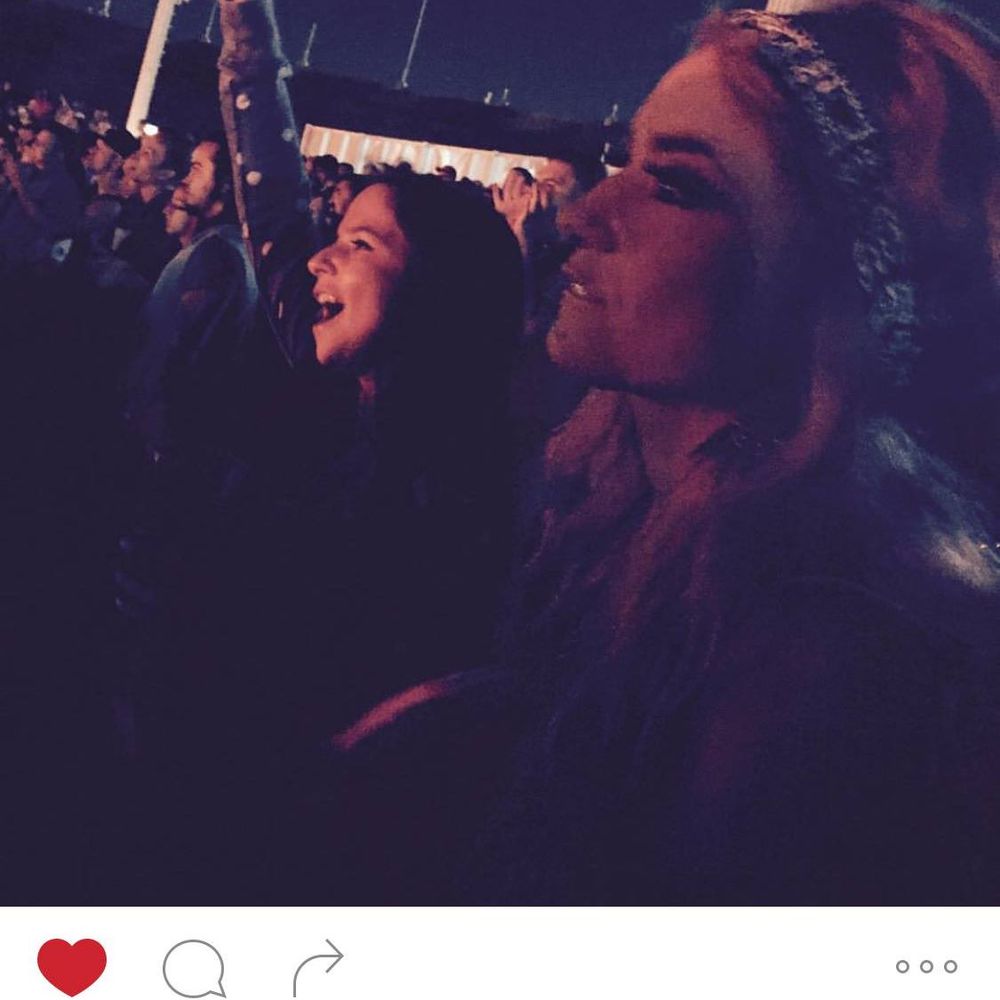The height and width of the screenshot is (1000, 1000).
Task: Tap the concert photo in the post
Action: click(x=500, y=452)
